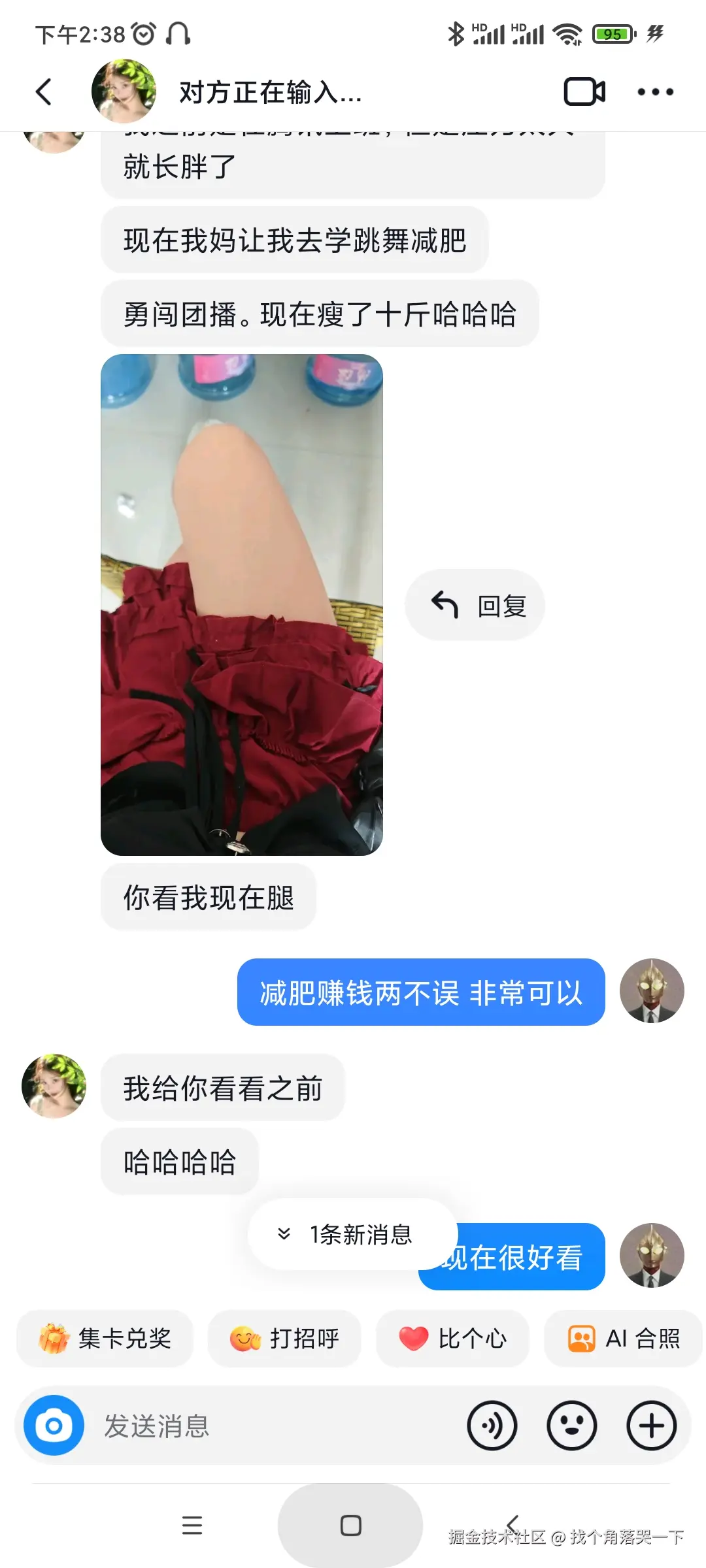
Task: Send a 比个心 heart gesture
Action: click(x=452, y=1339)
